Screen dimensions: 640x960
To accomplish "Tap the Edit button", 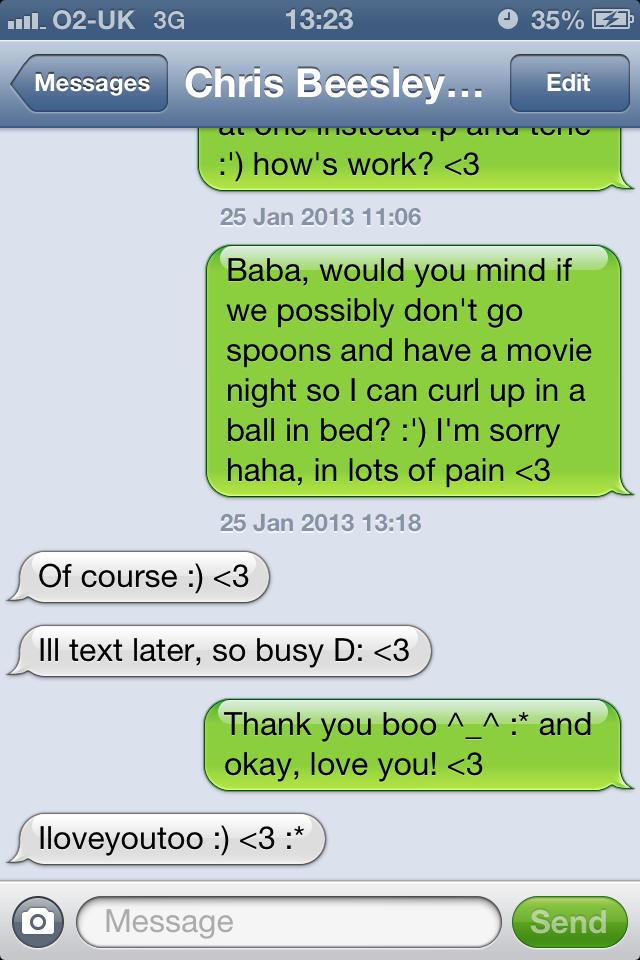I will 568,84.
